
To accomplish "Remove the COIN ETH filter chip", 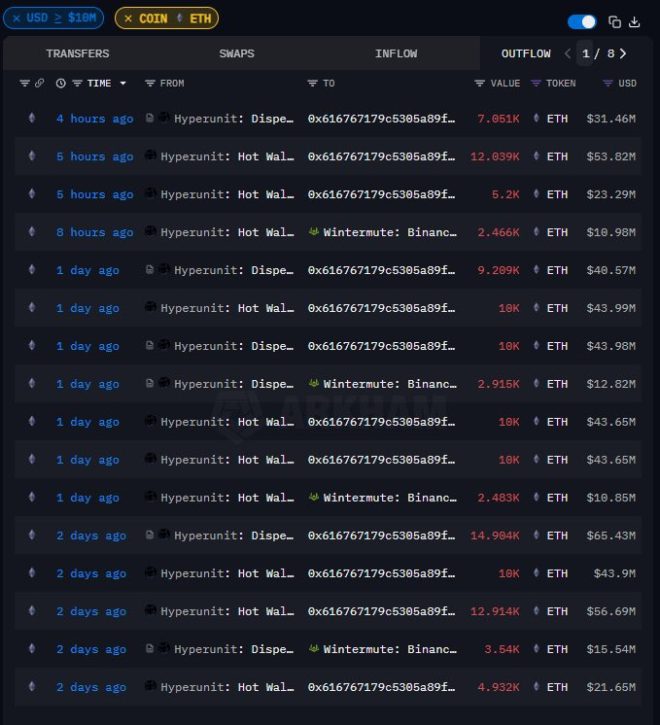I will pyautogui.click(x=128, y=18).
